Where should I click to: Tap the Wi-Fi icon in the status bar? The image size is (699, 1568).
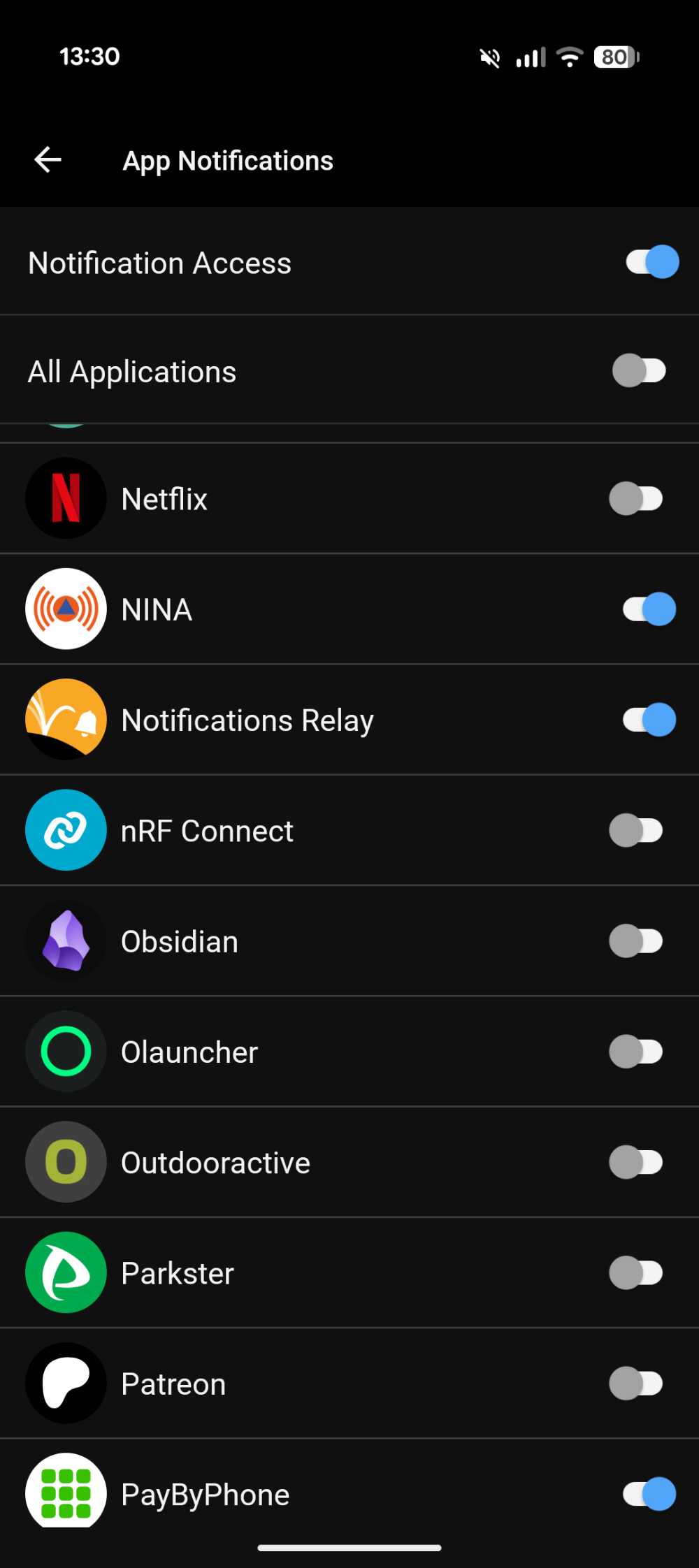[x=570, y=57]
